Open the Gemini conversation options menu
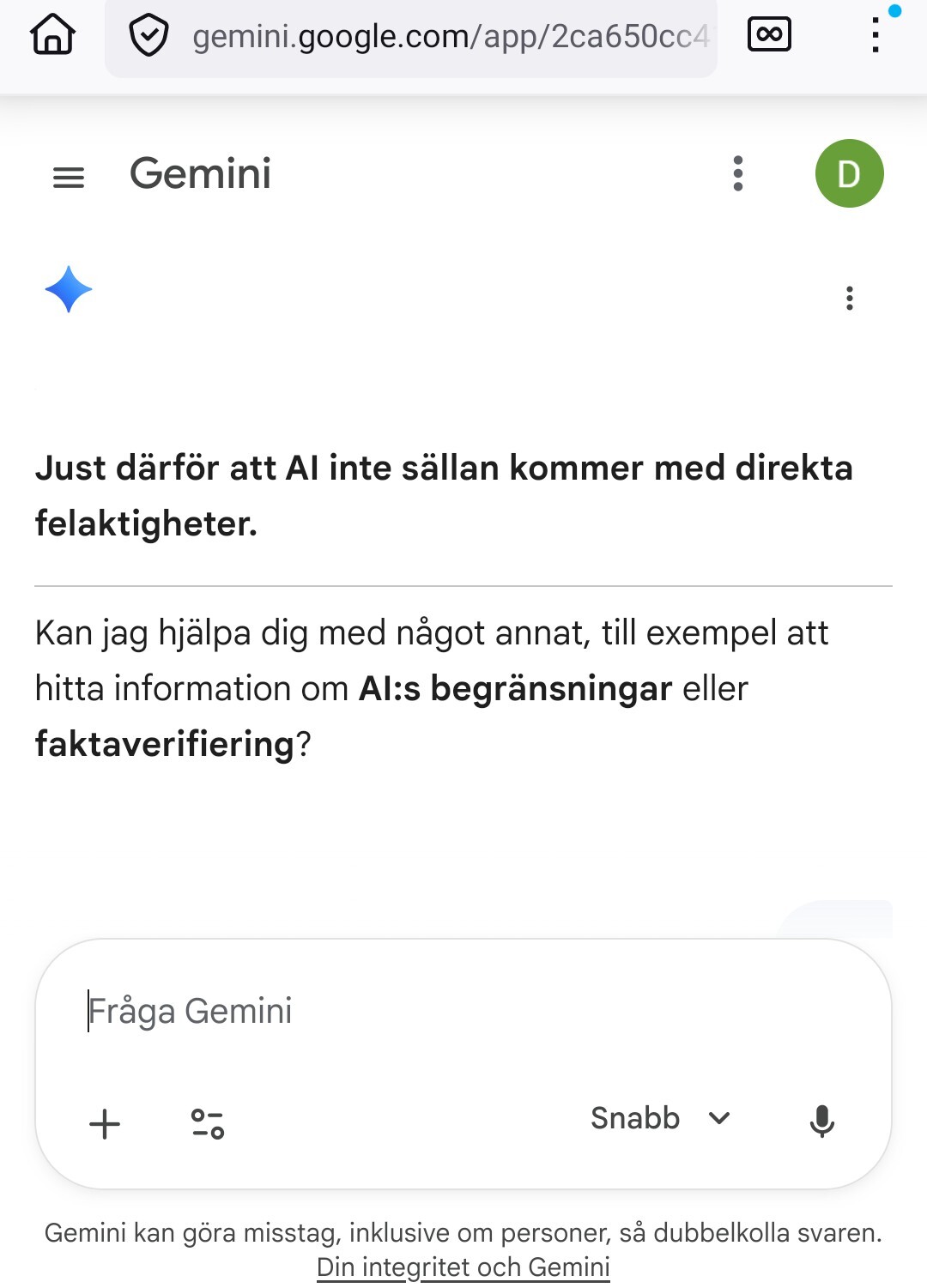This screenshot has height=1288, width=927. 738,173
